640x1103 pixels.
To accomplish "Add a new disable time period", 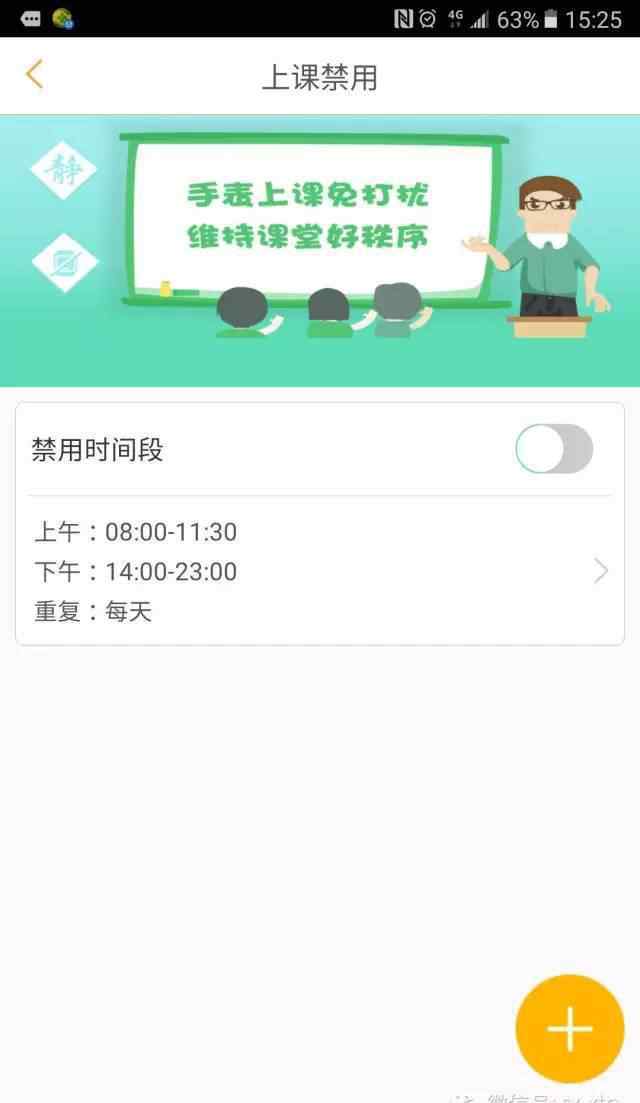I will click(569, 1028).
